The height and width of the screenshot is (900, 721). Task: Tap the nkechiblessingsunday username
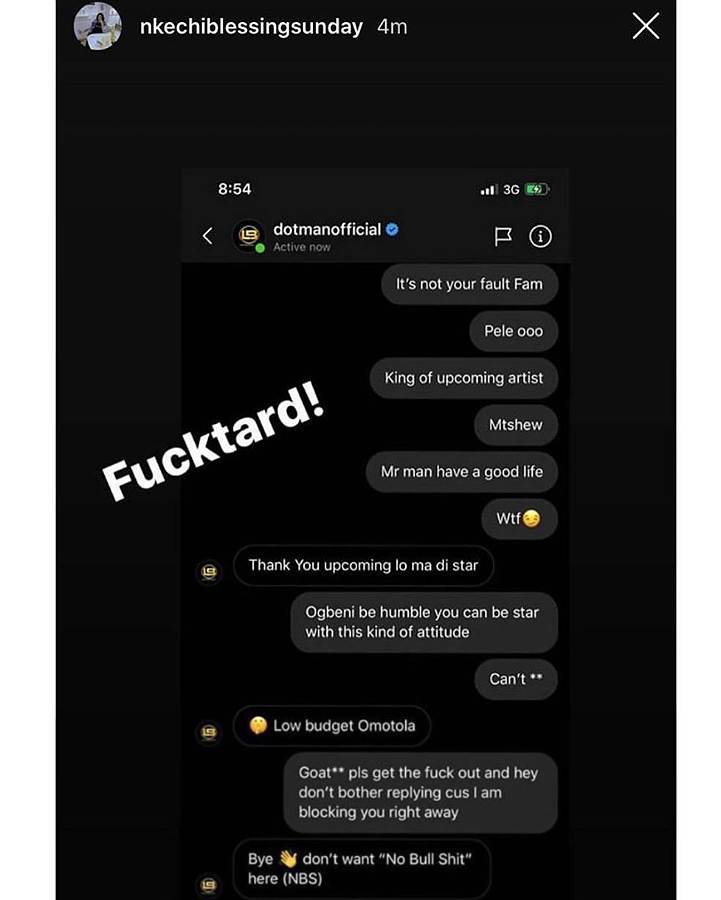[x=252, y=27]
